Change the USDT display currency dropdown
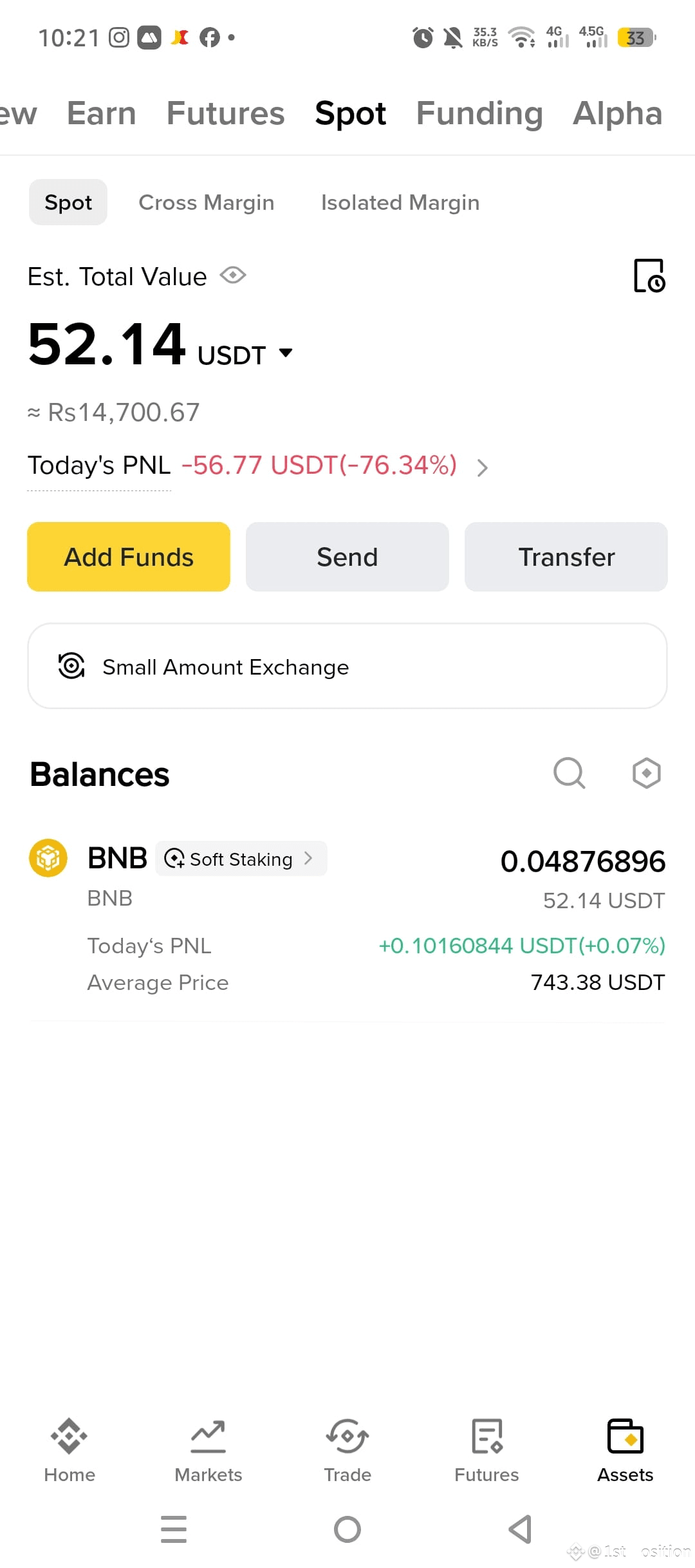The image size is (695, 1568). point(245,355)
